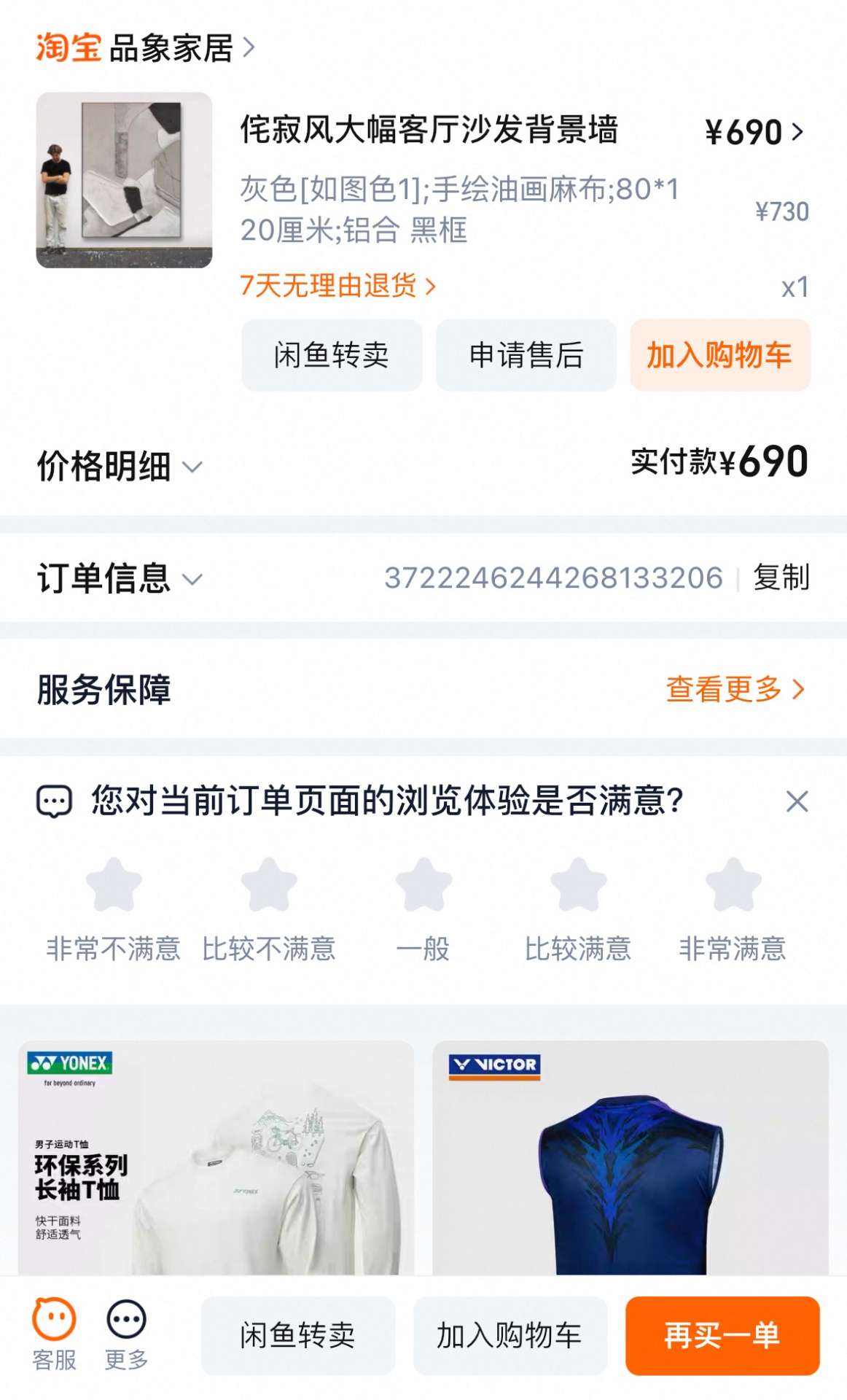Tap 闲鱼转卖 in the product card
Viewport: 847px width, 1400px height.
tap(332, 355)
